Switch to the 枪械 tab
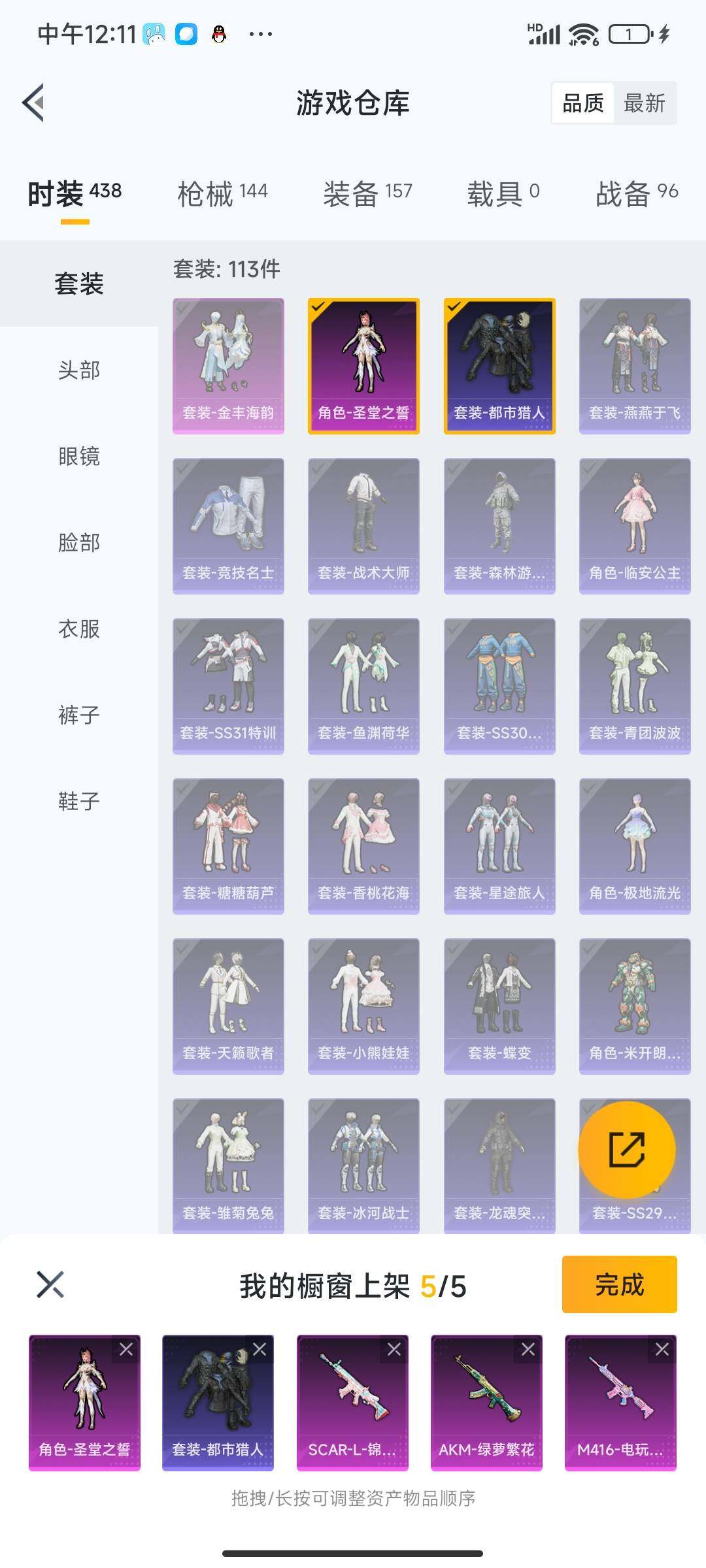Screen dimensions: 706x1568 (222, 193)
